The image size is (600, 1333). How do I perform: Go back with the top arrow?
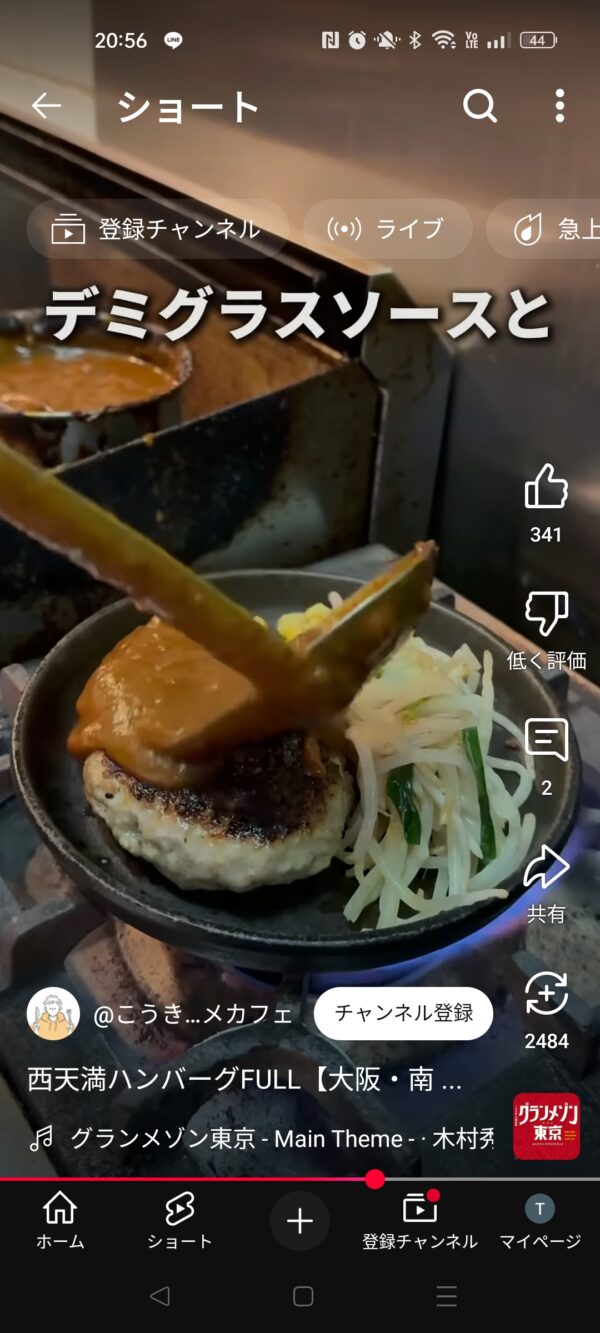[46, 106]
